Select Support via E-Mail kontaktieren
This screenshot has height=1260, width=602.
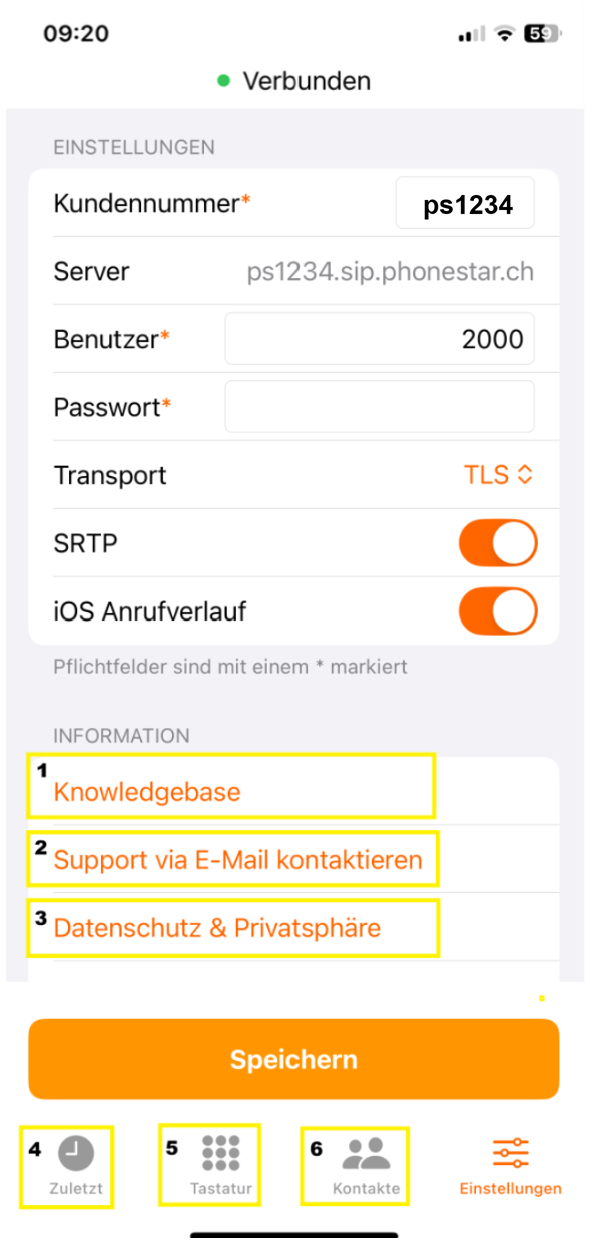(x=238, y=860)
